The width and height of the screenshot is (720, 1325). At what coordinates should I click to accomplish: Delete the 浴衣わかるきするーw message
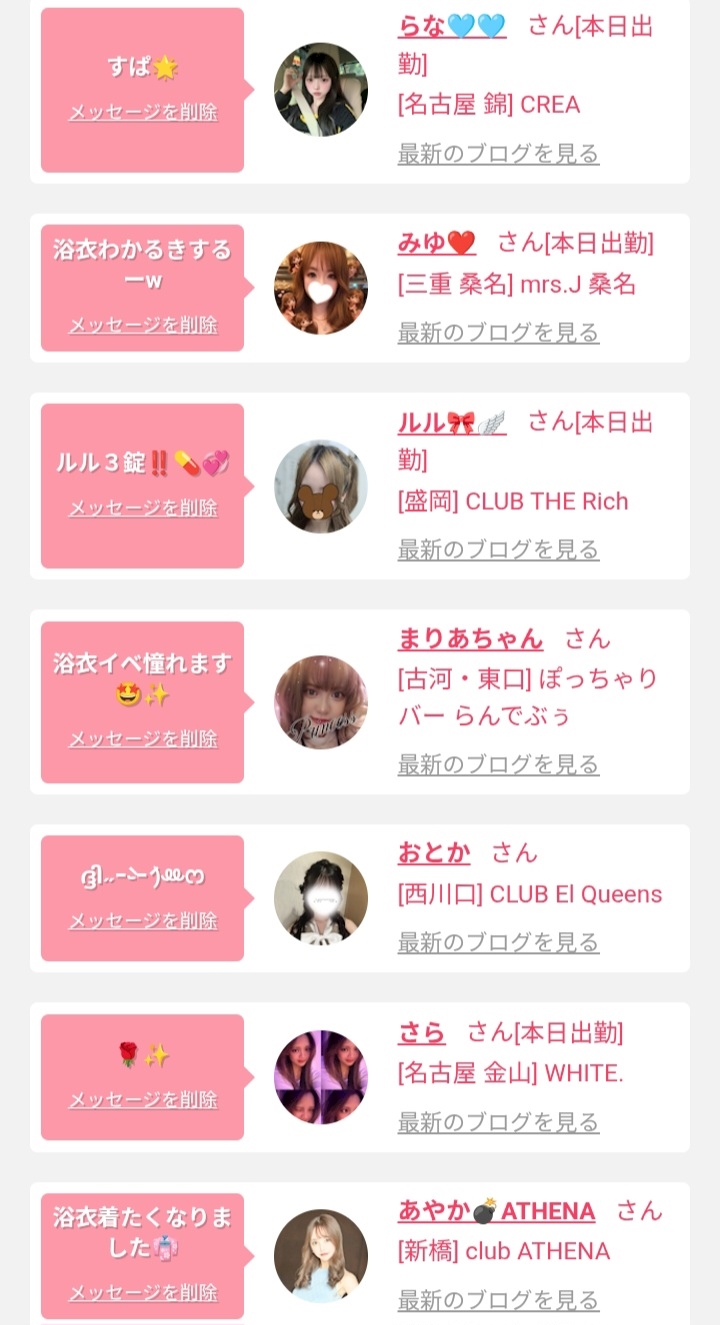[143, 325]
